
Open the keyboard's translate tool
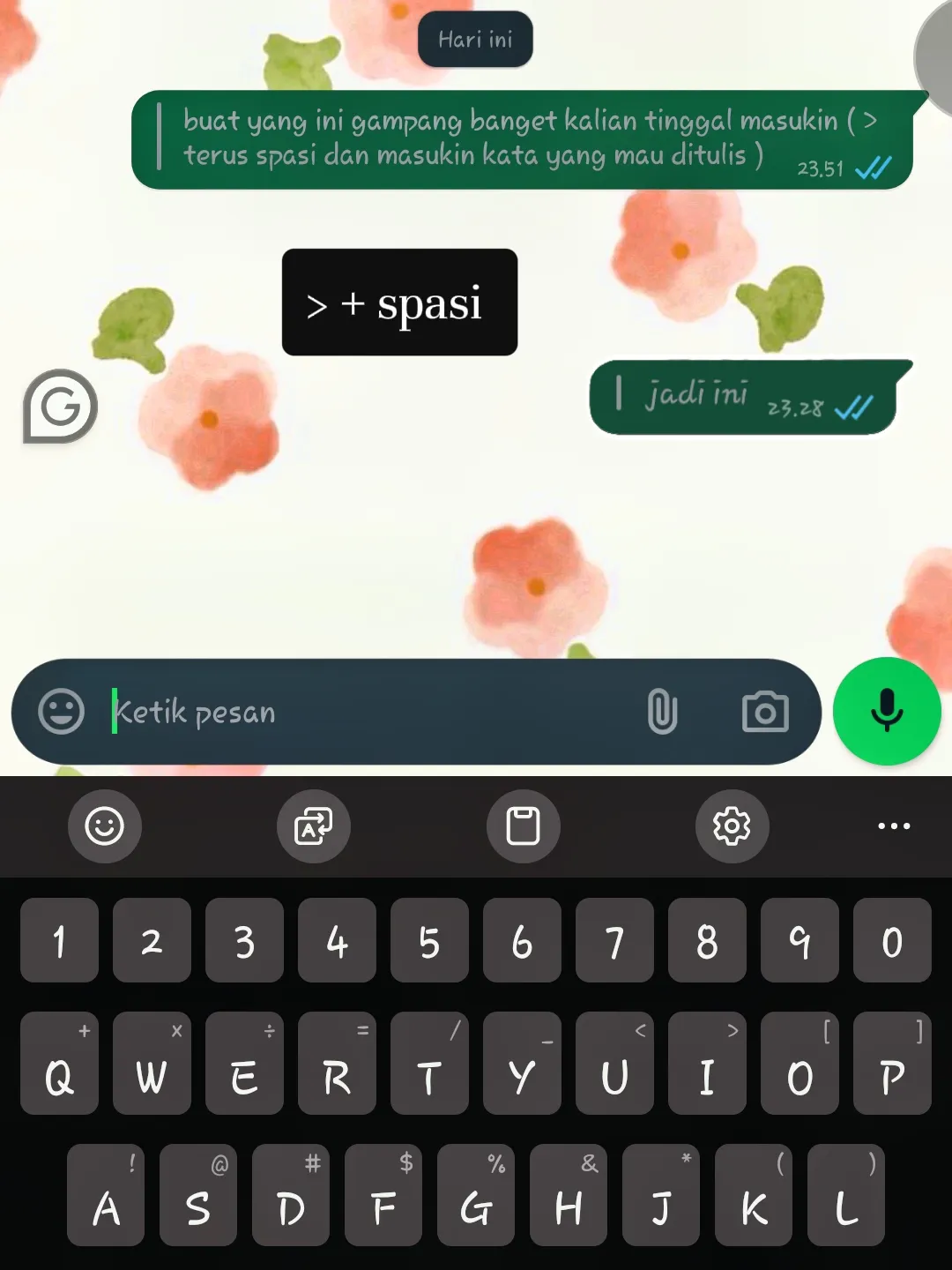(x=314, y=826)
